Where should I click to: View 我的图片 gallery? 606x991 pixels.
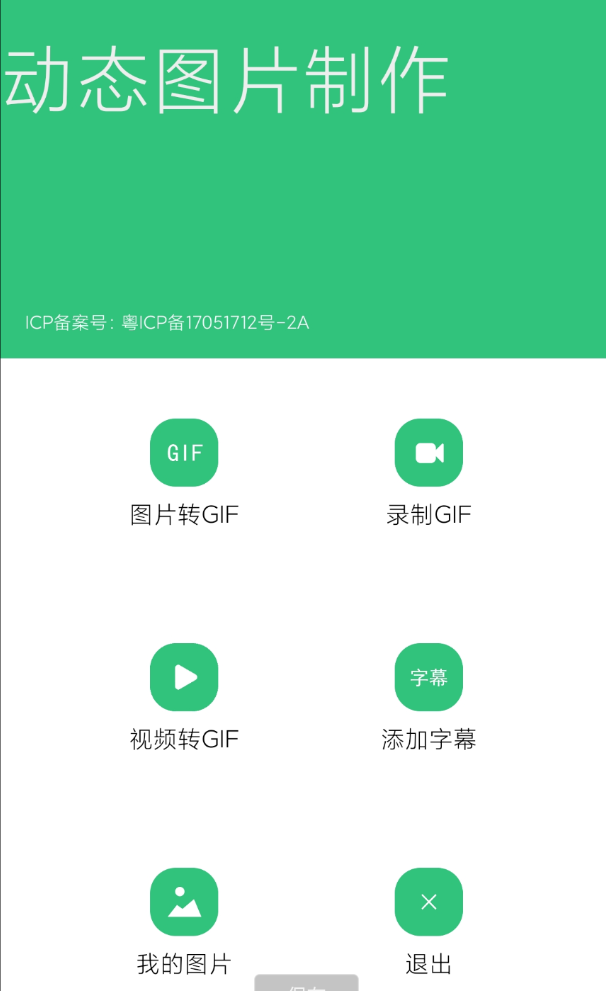click(184, 902)
